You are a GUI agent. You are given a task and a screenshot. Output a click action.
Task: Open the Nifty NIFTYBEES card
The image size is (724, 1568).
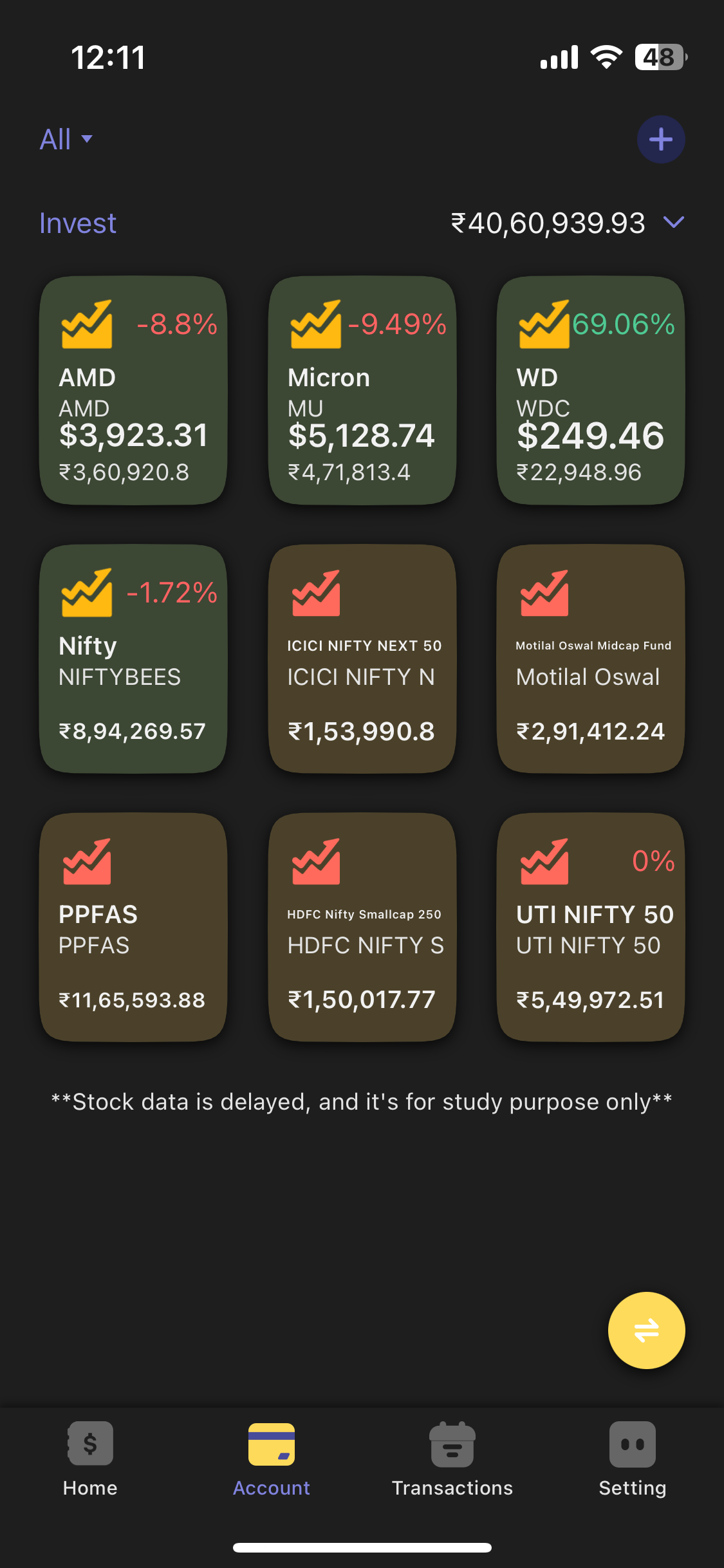coord(133,658)
